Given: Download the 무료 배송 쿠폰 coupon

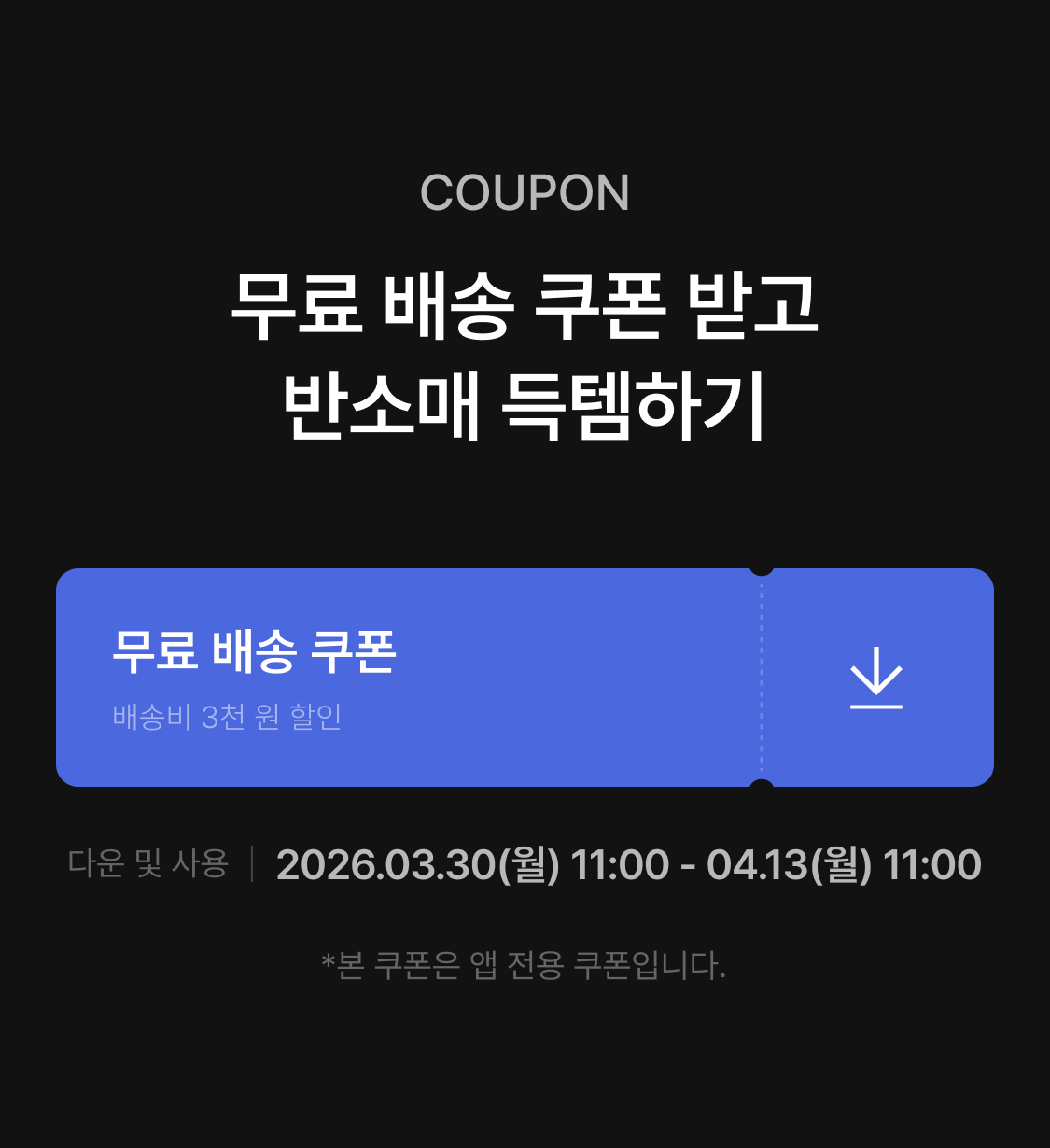Looking at the screenshot, I should click(876, 678).
